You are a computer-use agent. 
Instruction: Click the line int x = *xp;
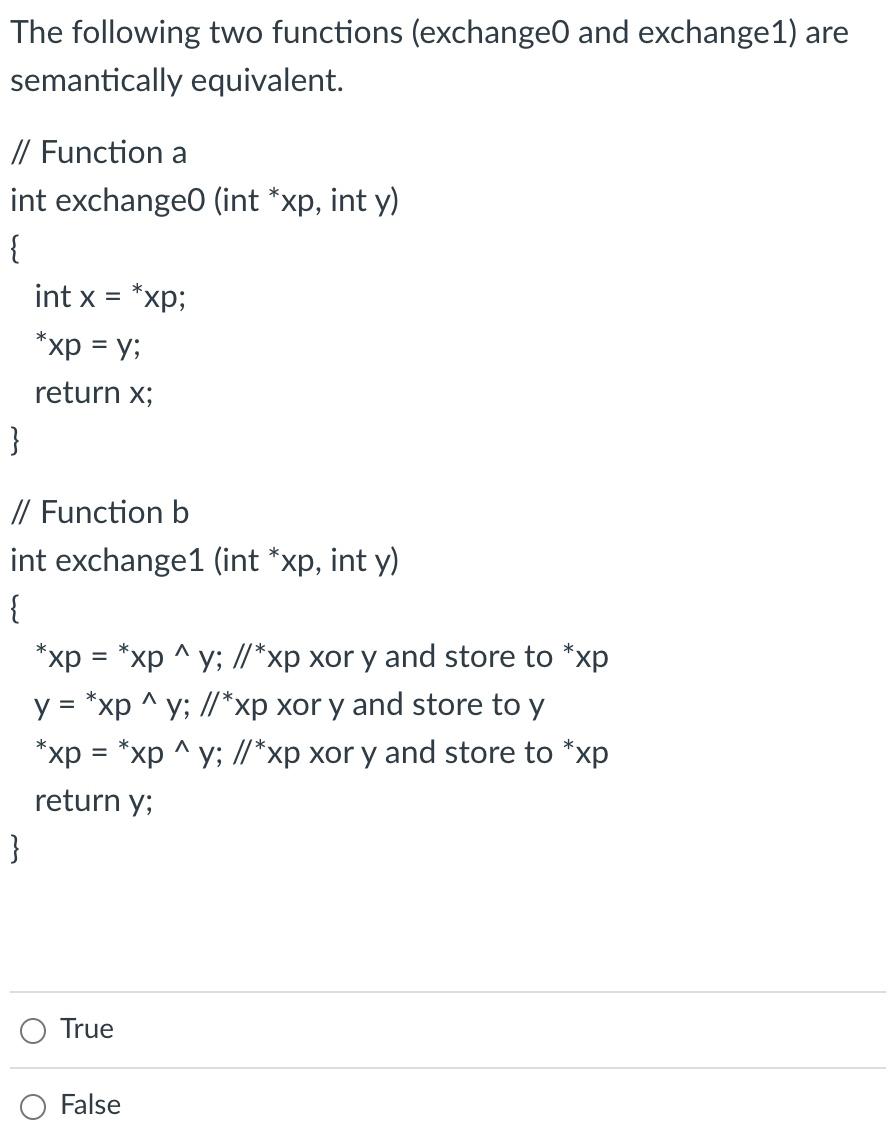pyautogui.click(x=110, y=297)
